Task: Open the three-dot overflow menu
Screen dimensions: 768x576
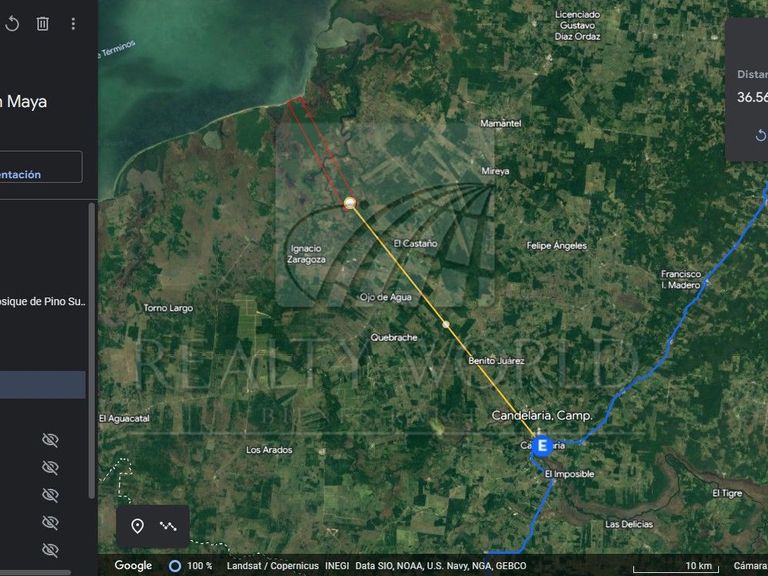Action: pyautogui.click(x=74, y=23)
